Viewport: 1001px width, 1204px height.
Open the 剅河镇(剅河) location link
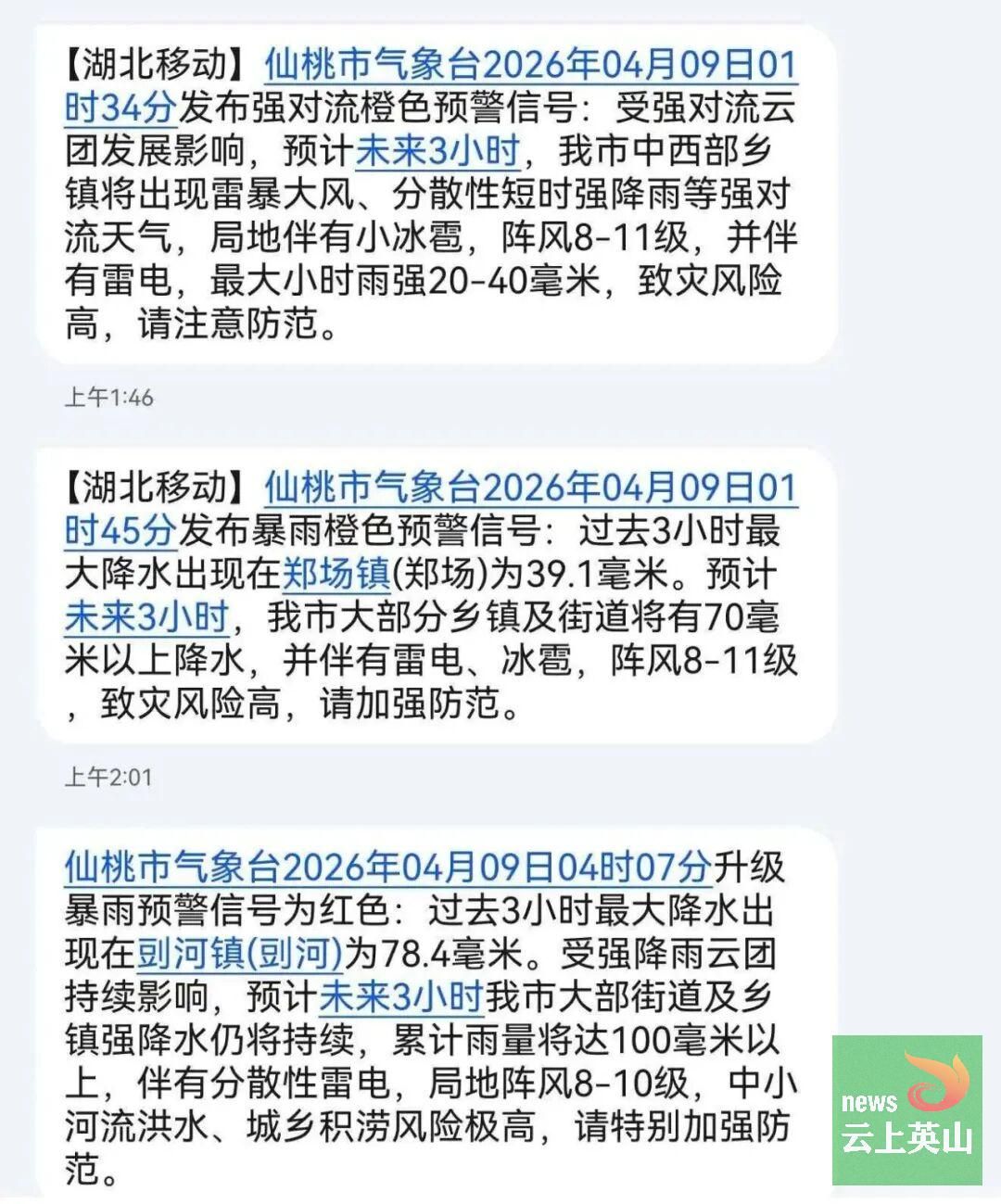(x=241, y=954)
